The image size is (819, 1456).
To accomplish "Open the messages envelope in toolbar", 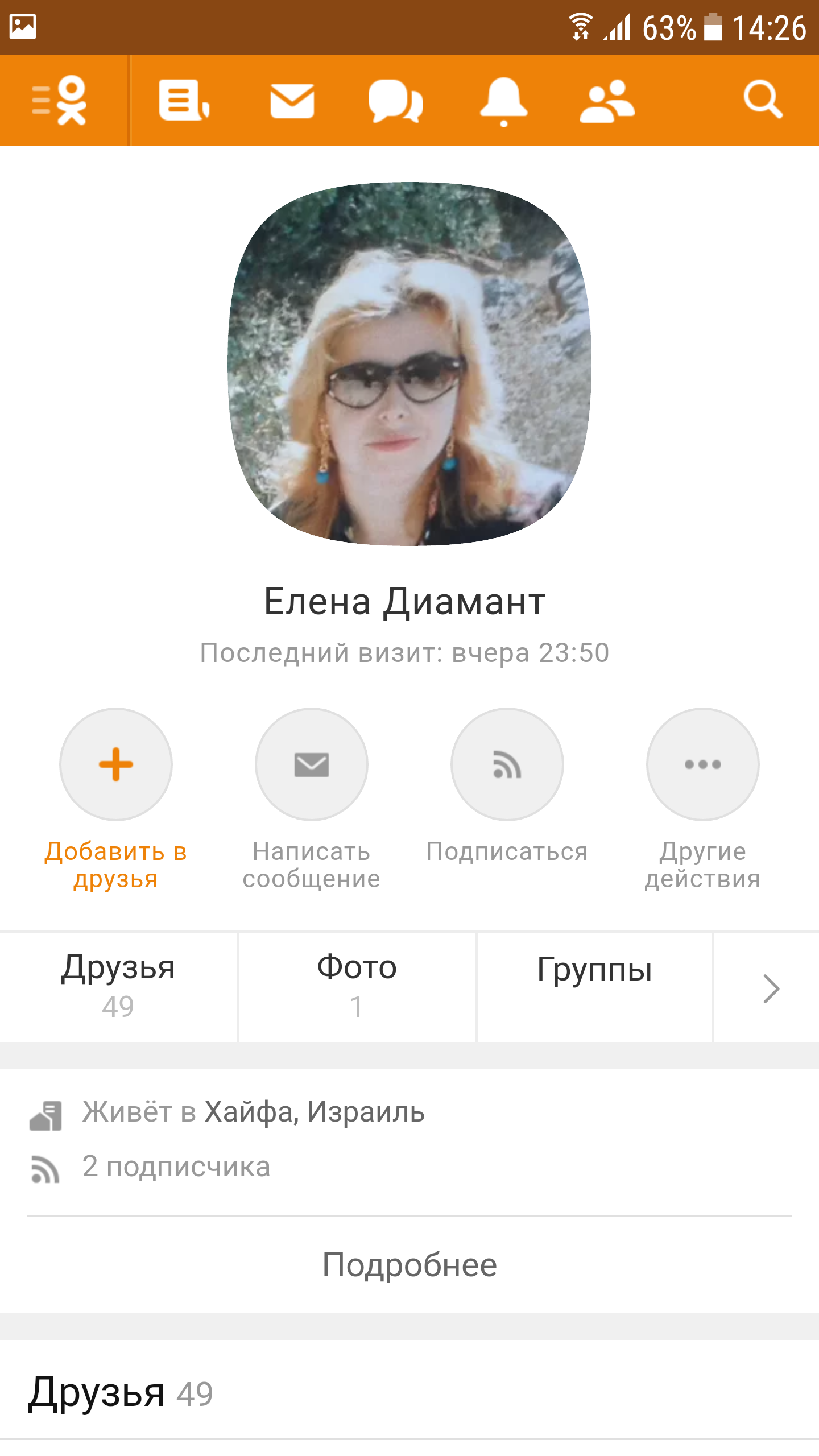I will tap(292, 101).
